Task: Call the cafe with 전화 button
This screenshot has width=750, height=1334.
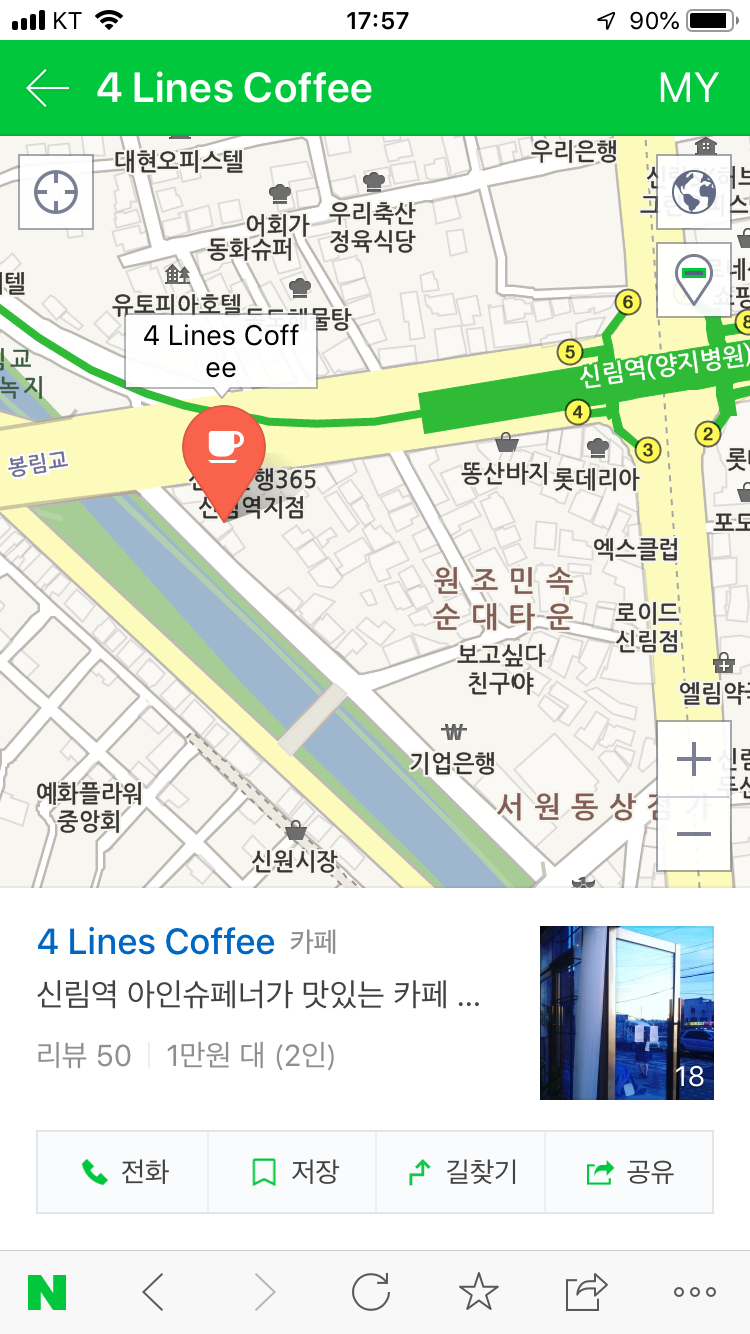Action: tap(123, 1172)
